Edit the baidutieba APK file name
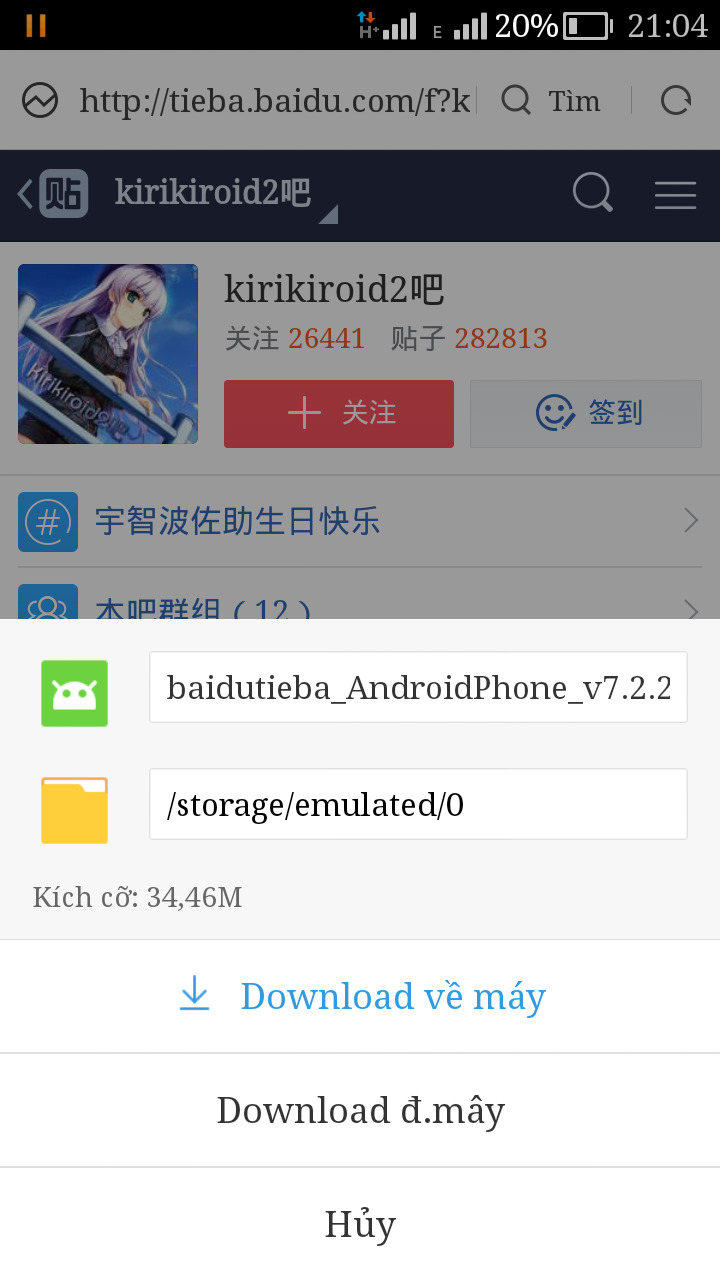The image size is (720, 1280). [418, 687]
